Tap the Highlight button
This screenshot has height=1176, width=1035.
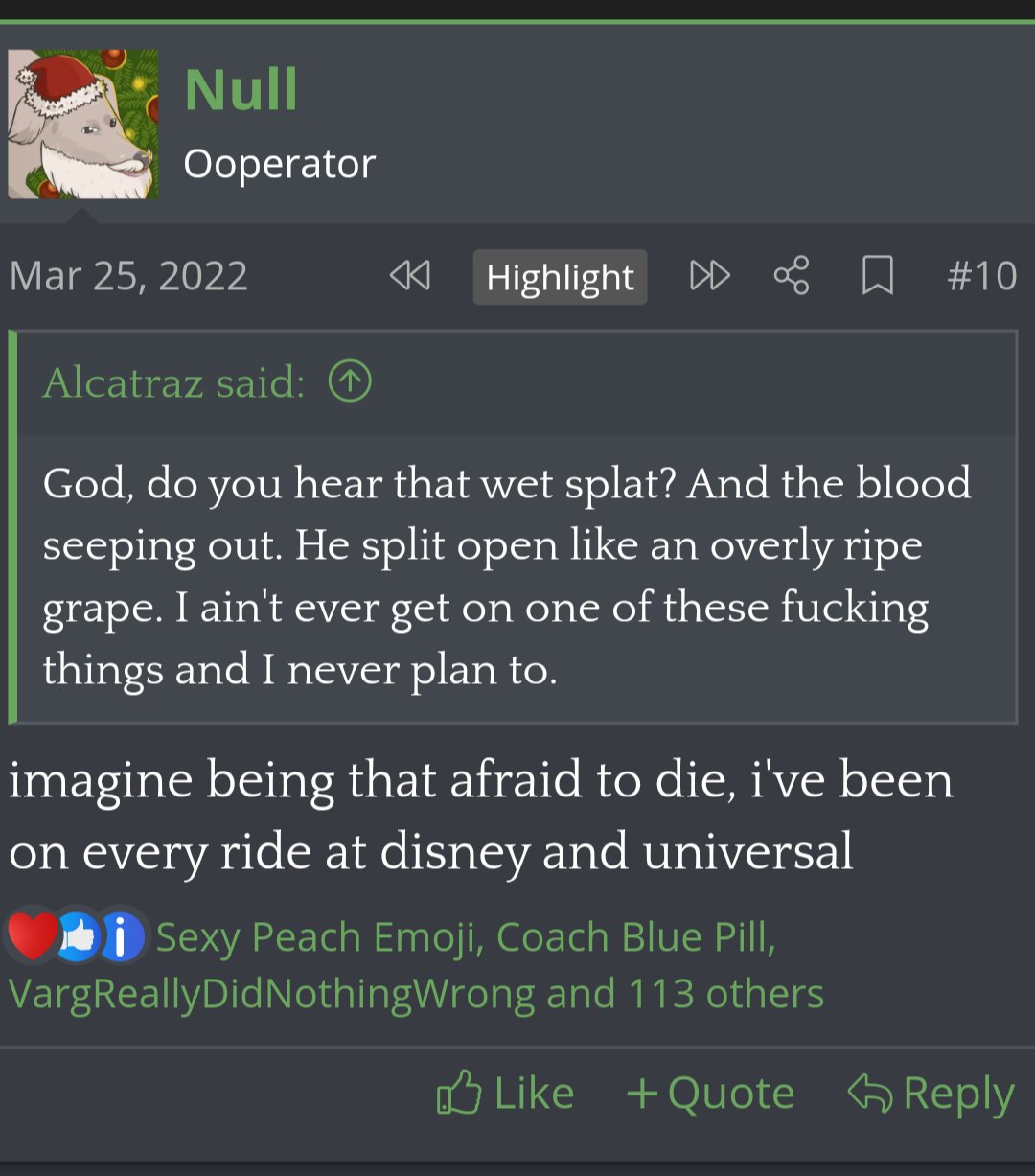pyautogui.click(x=560, y=278)
